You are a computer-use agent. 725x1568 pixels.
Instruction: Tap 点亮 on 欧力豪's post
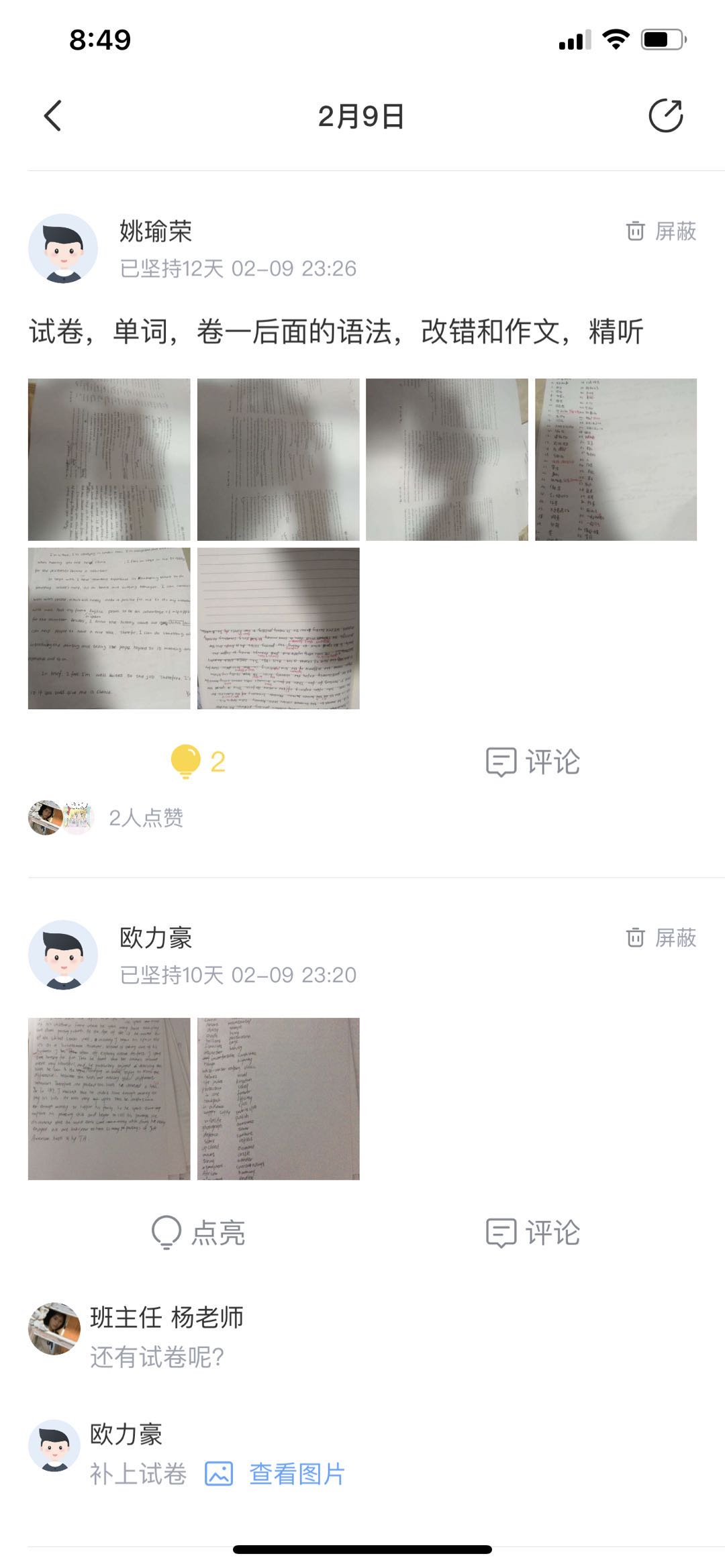198,1233
